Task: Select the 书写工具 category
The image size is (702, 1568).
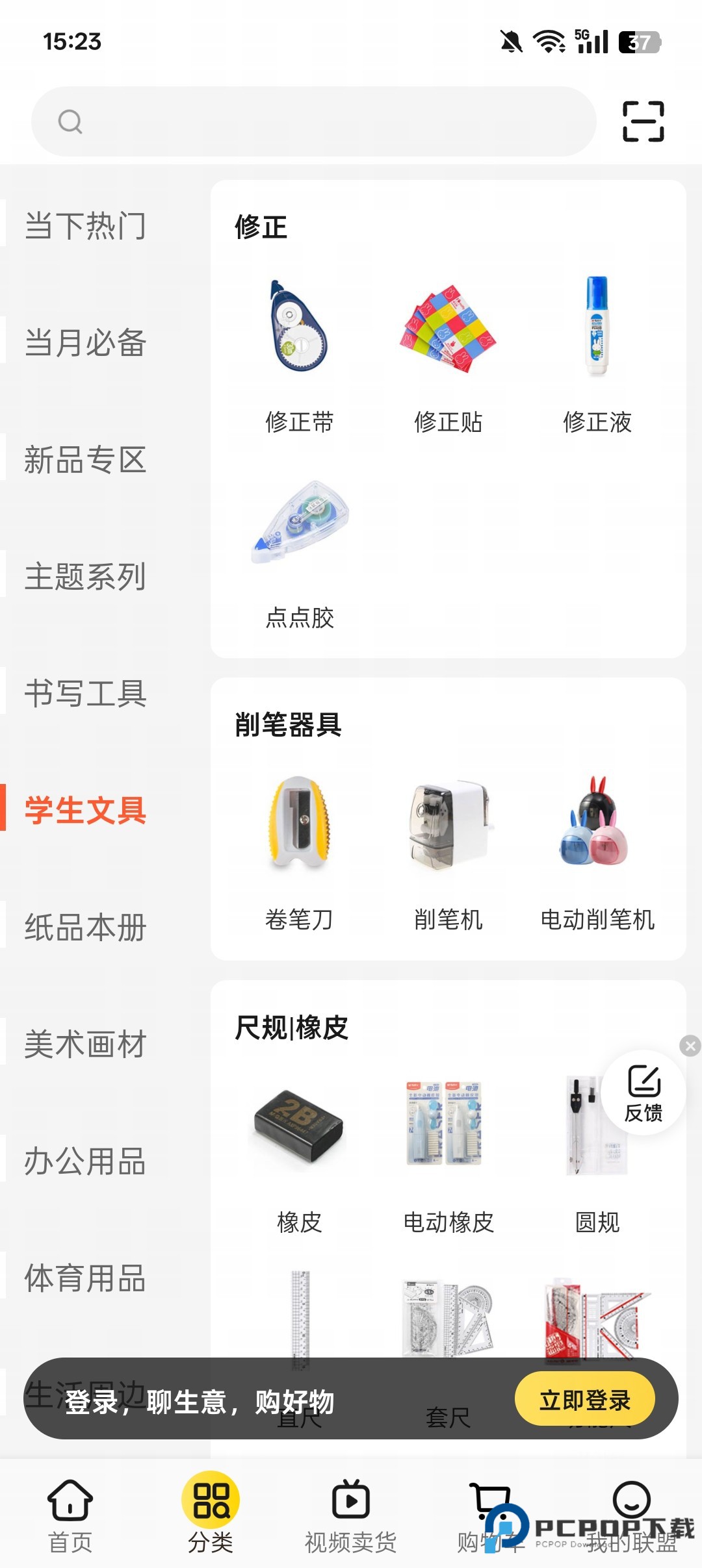Action: tap(85, 694)
